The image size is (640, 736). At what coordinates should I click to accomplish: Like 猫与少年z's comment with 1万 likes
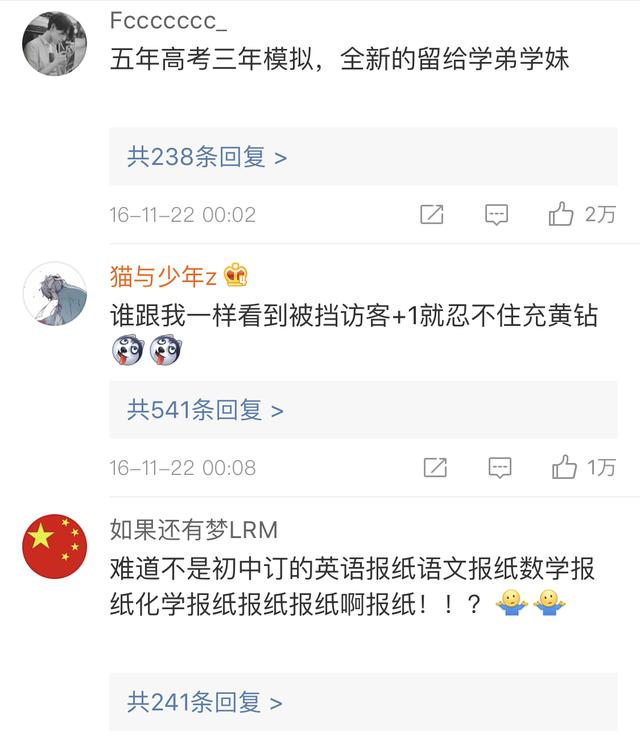pos(565,466)
